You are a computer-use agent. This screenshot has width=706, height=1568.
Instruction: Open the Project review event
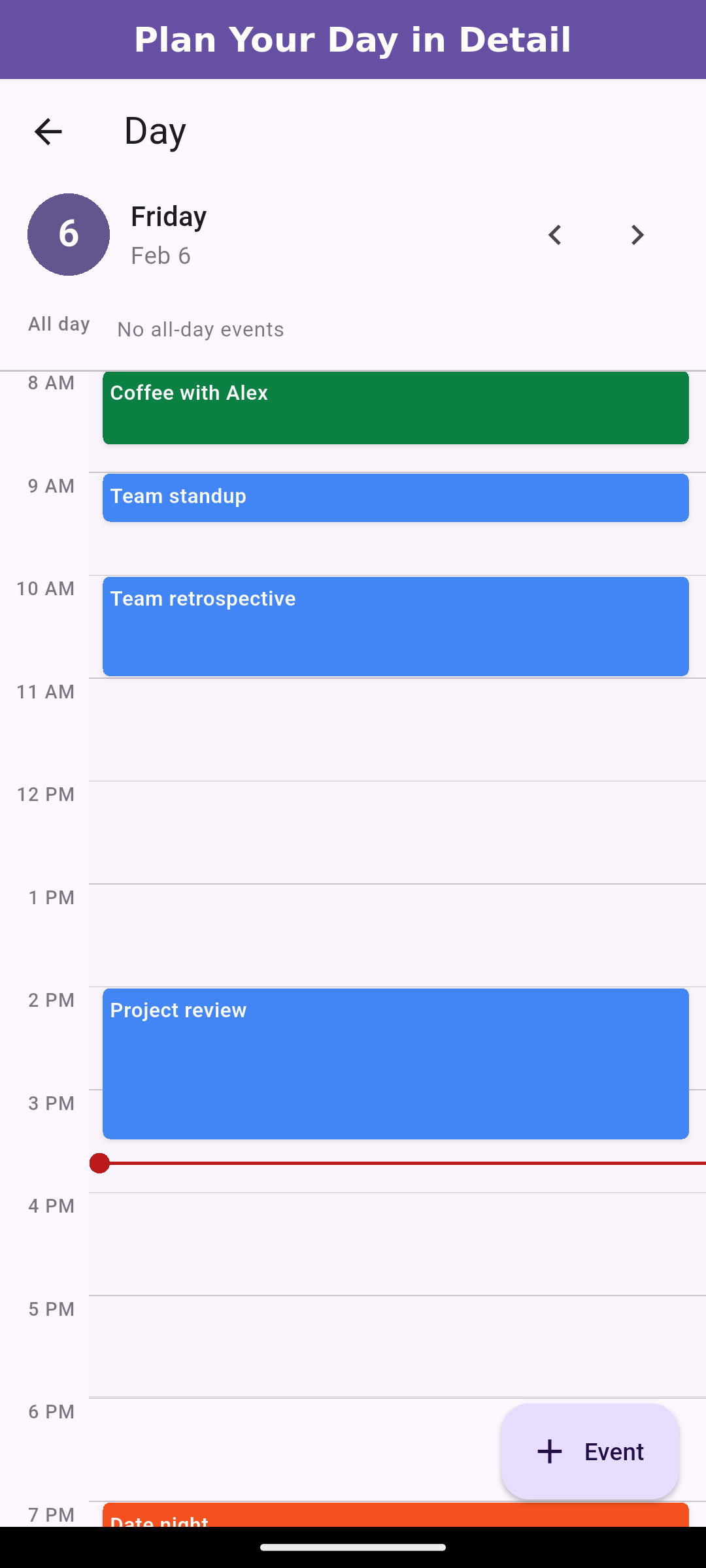click(x=395, y=1064)
